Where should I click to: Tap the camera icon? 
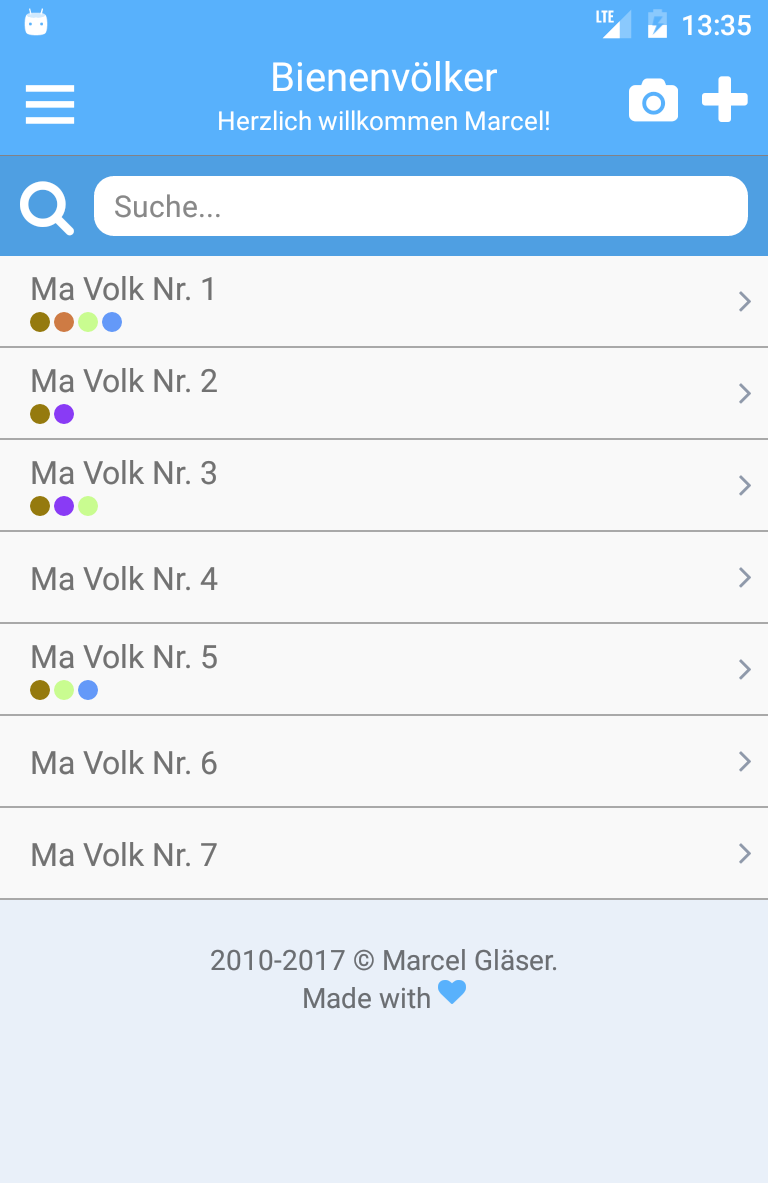[653, 101]
